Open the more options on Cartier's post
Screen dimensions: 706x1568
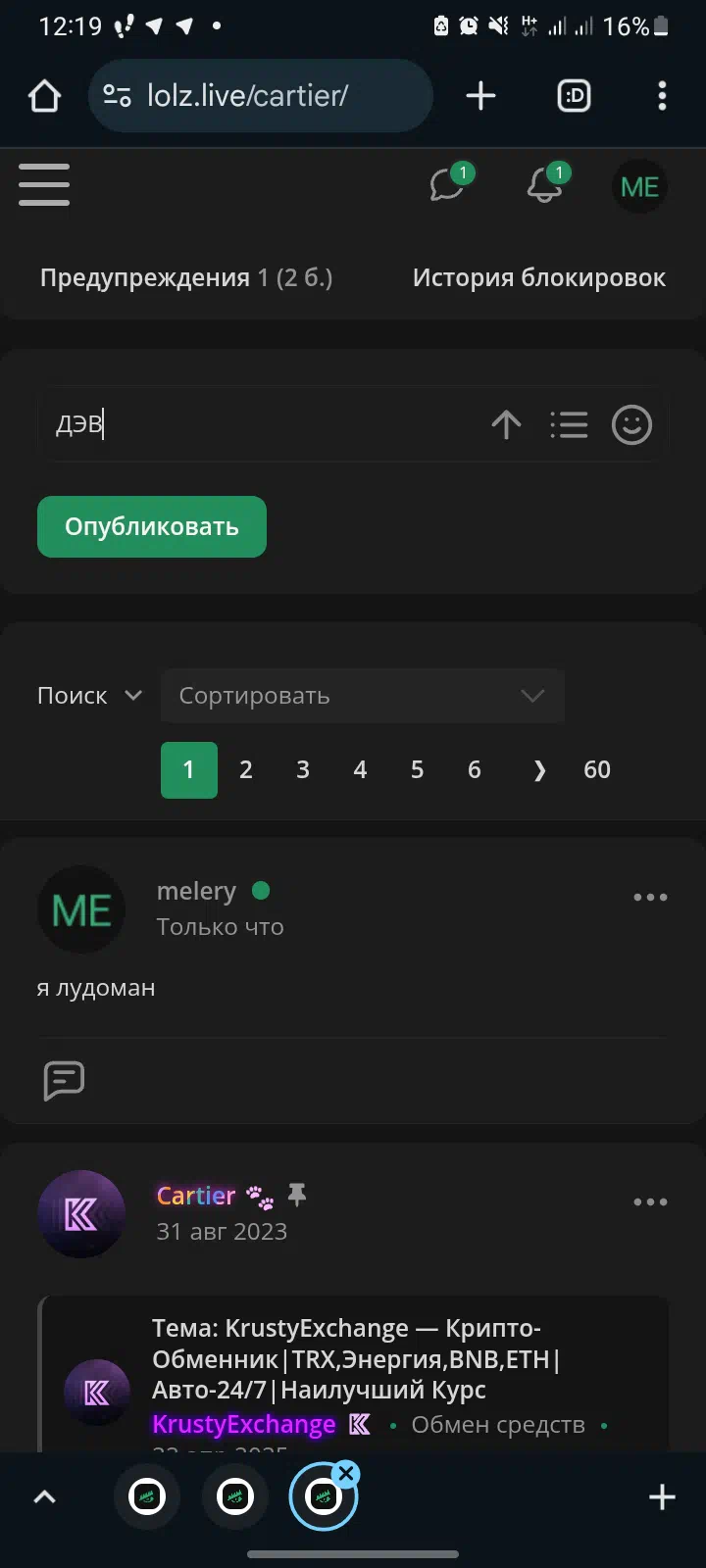pyautogui.click(x=650, y=1201)
